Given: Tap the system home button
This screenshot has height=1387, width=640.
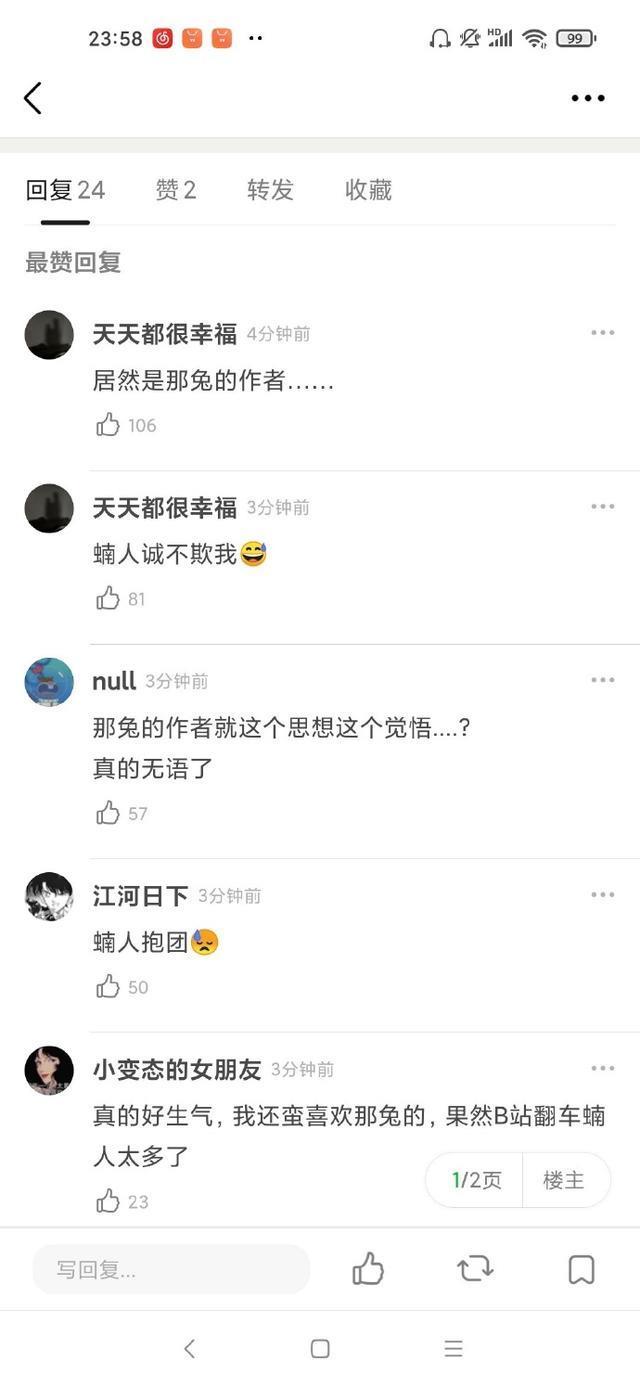Looking at the screenshot, I should 320,1348.
